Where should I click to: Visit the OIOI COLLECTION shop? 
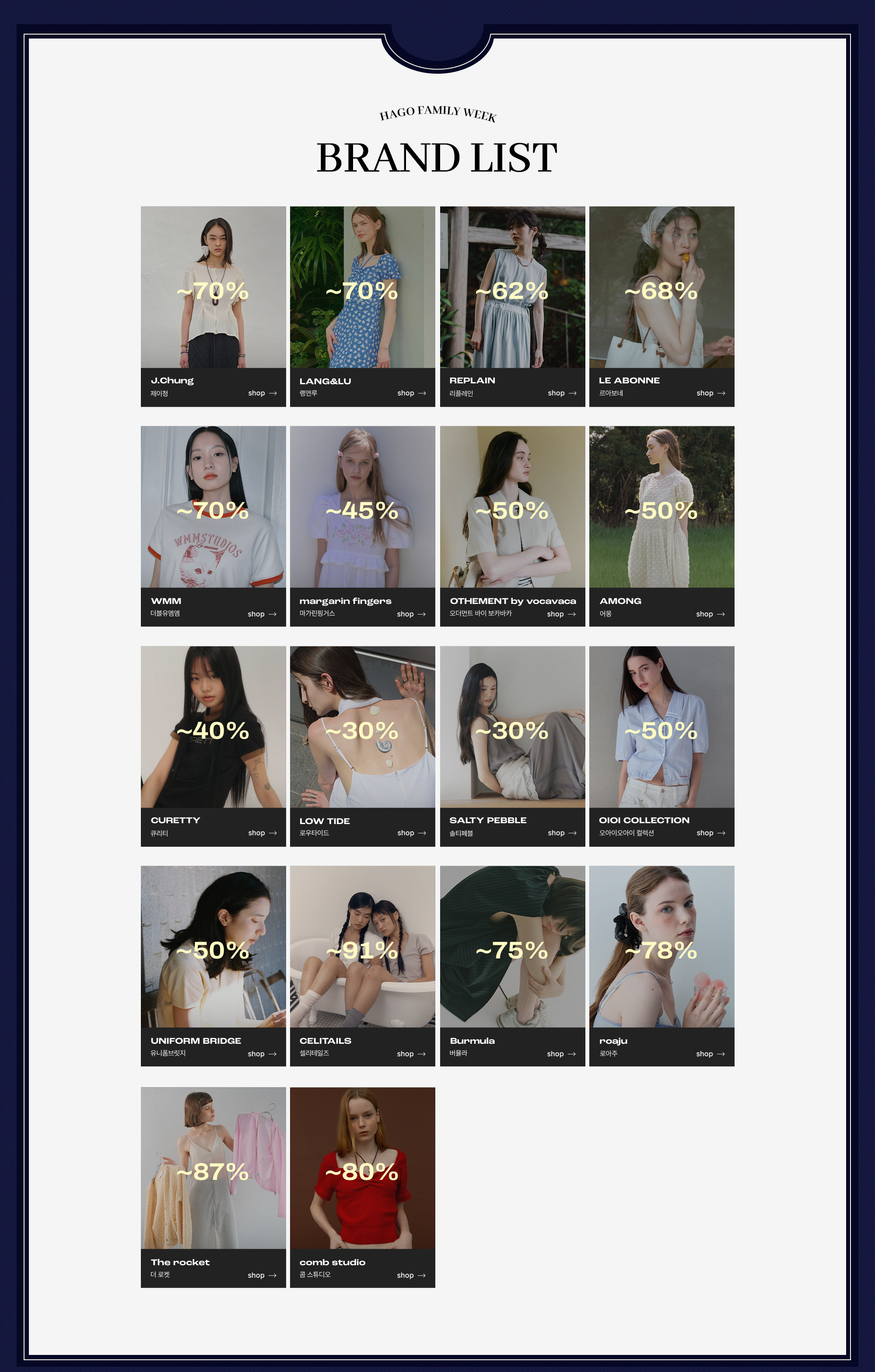pos(710,832)
